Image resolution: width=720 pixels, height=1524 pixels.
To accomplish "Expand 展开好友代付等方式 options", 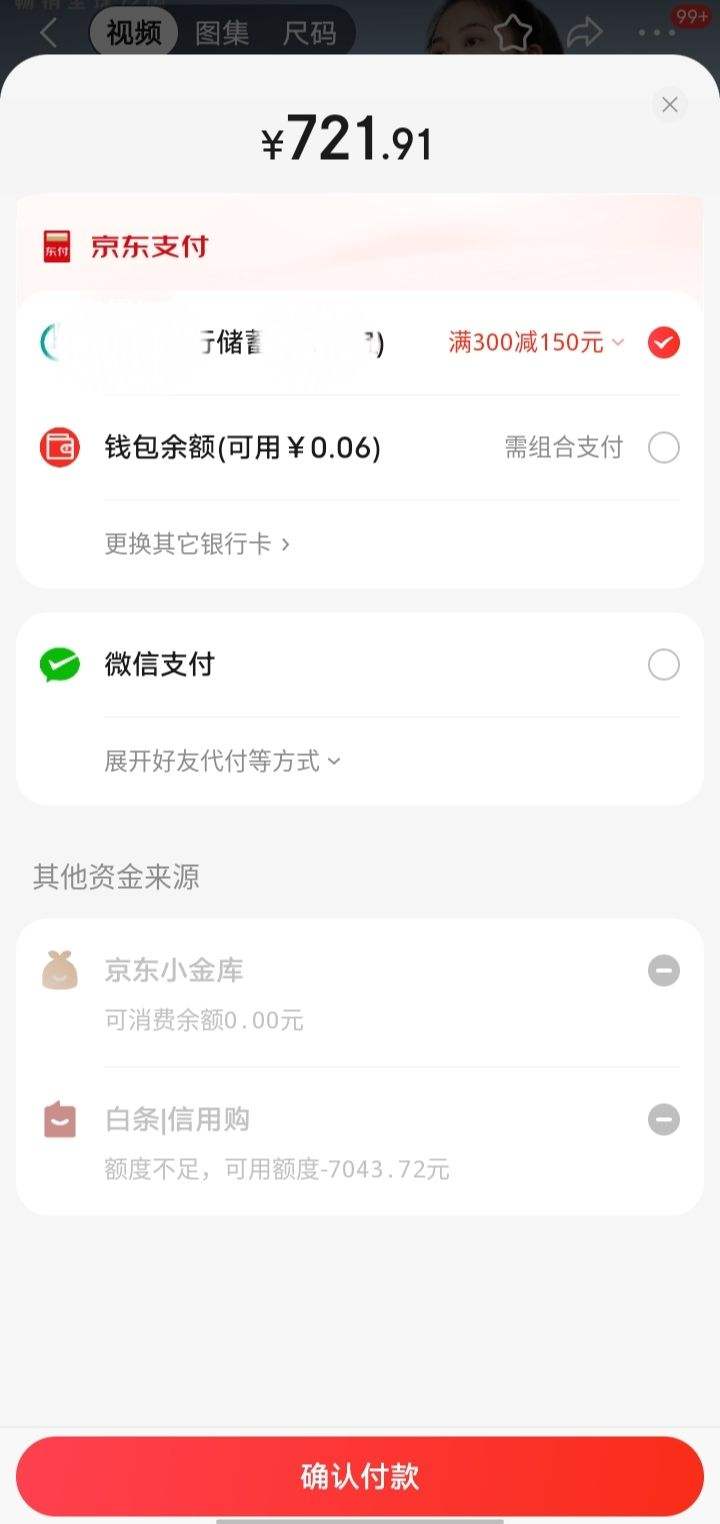I will [x=222, y=762].
